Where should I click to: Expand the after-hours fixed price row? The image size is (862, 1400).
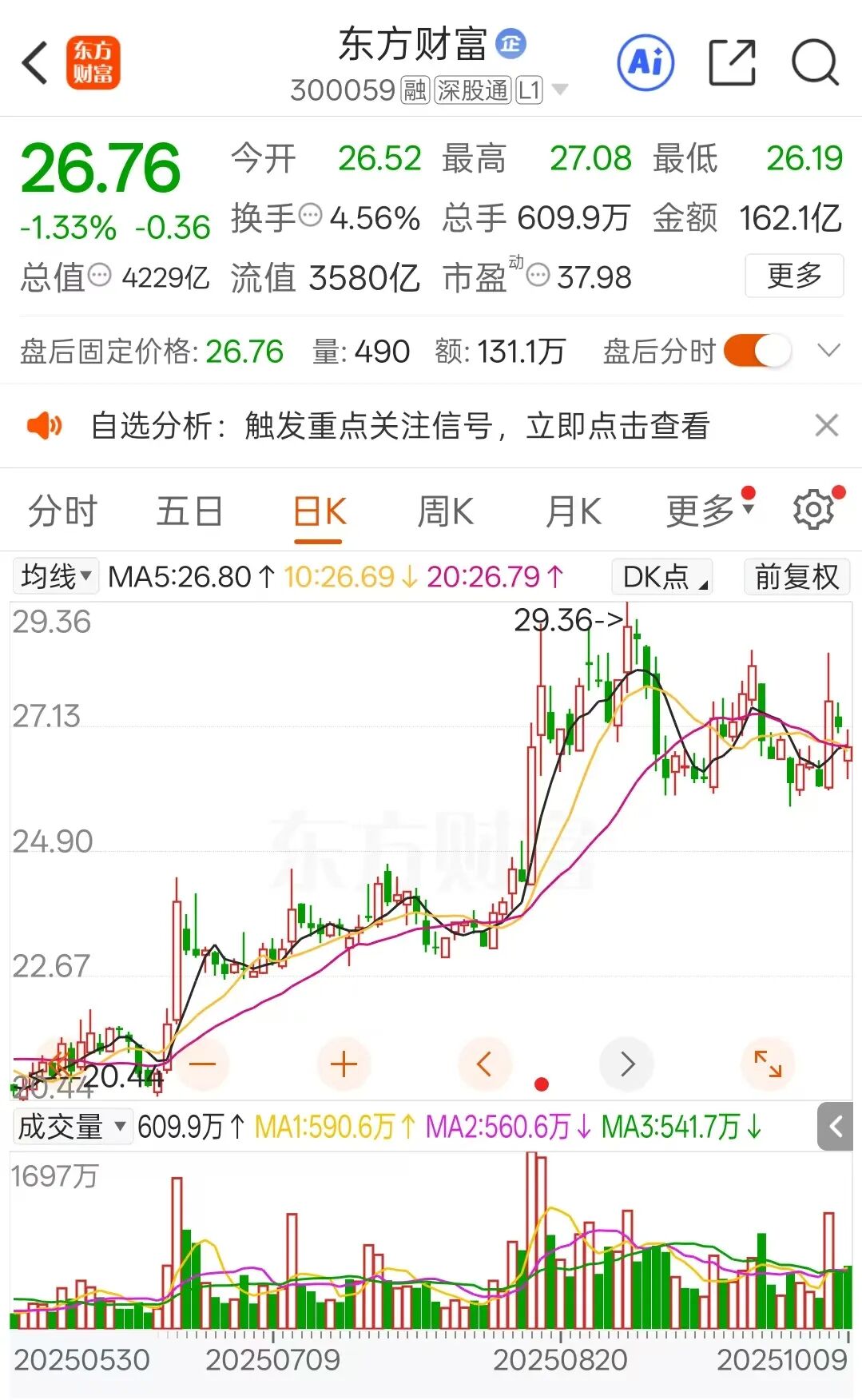point(829,351)
